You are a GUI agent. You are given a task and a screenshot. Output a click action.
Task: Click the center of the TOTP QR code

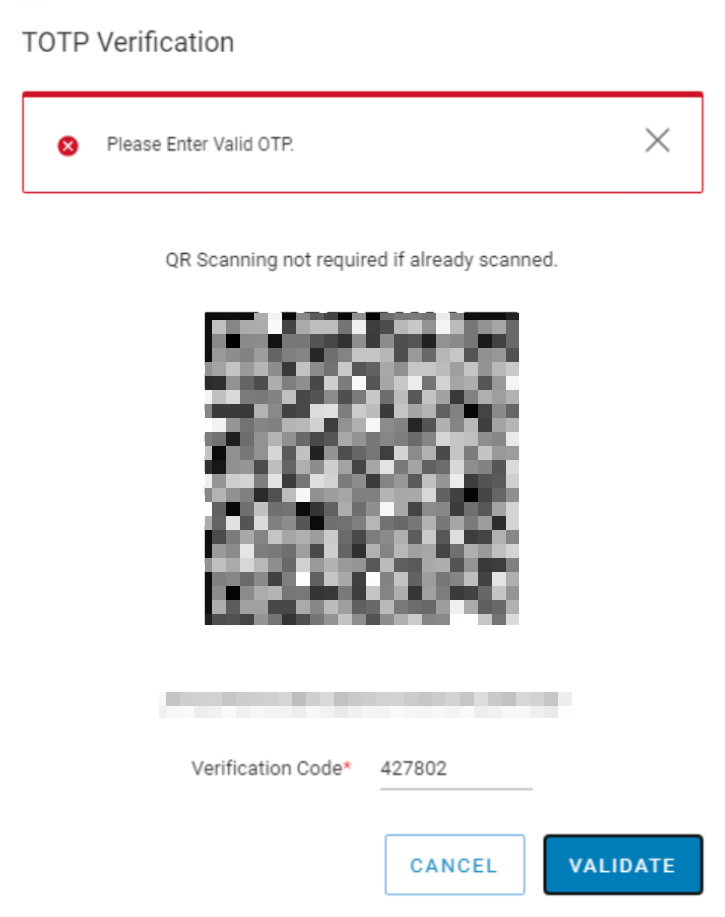tap(361, 466)
